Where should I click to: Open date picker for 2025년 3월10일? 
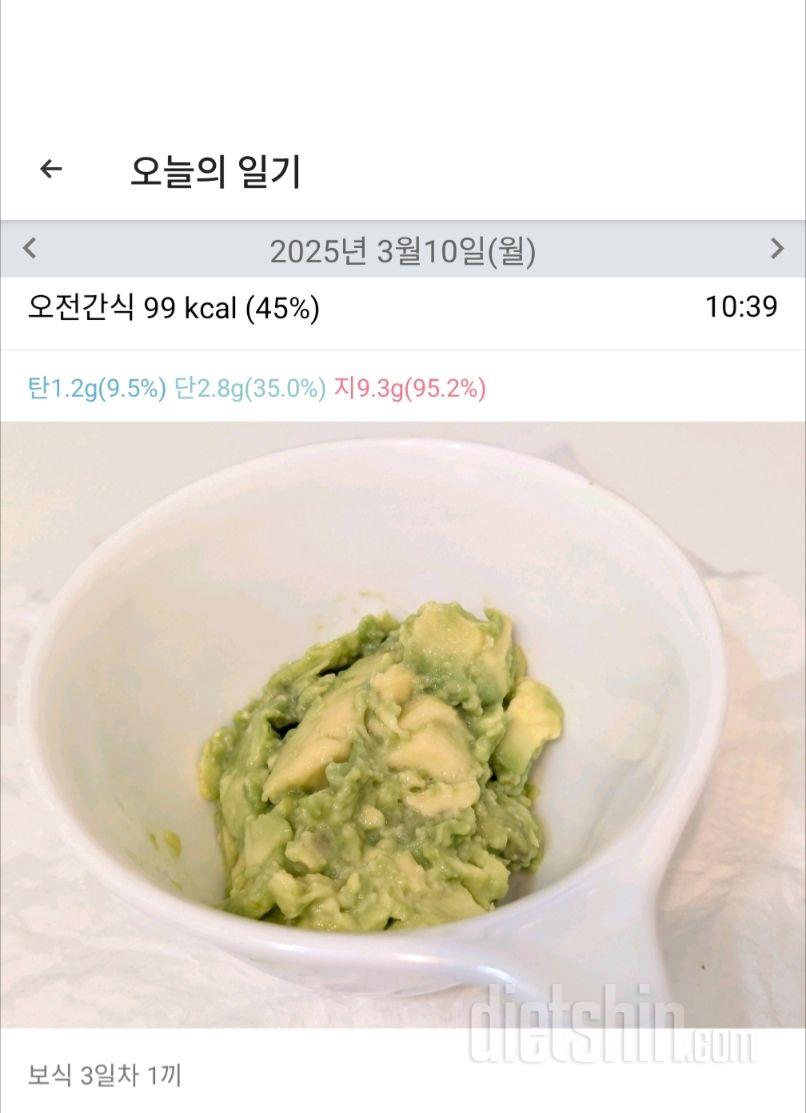[x=402, y=251]
